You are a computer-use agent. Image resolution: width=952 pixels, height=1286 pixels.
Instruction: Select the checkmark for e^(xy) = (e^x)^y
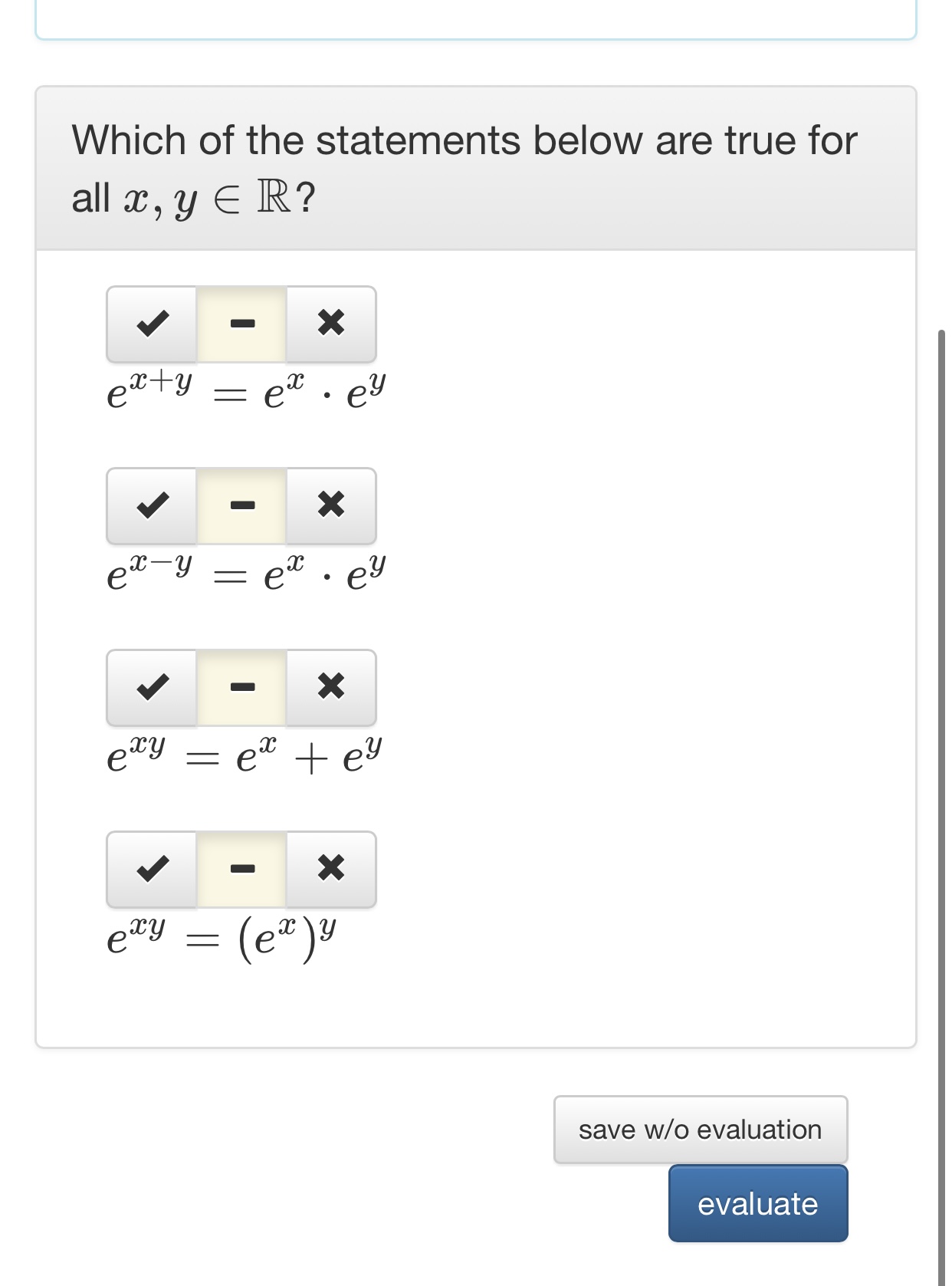pyautogui.click(x=151, y=870)
